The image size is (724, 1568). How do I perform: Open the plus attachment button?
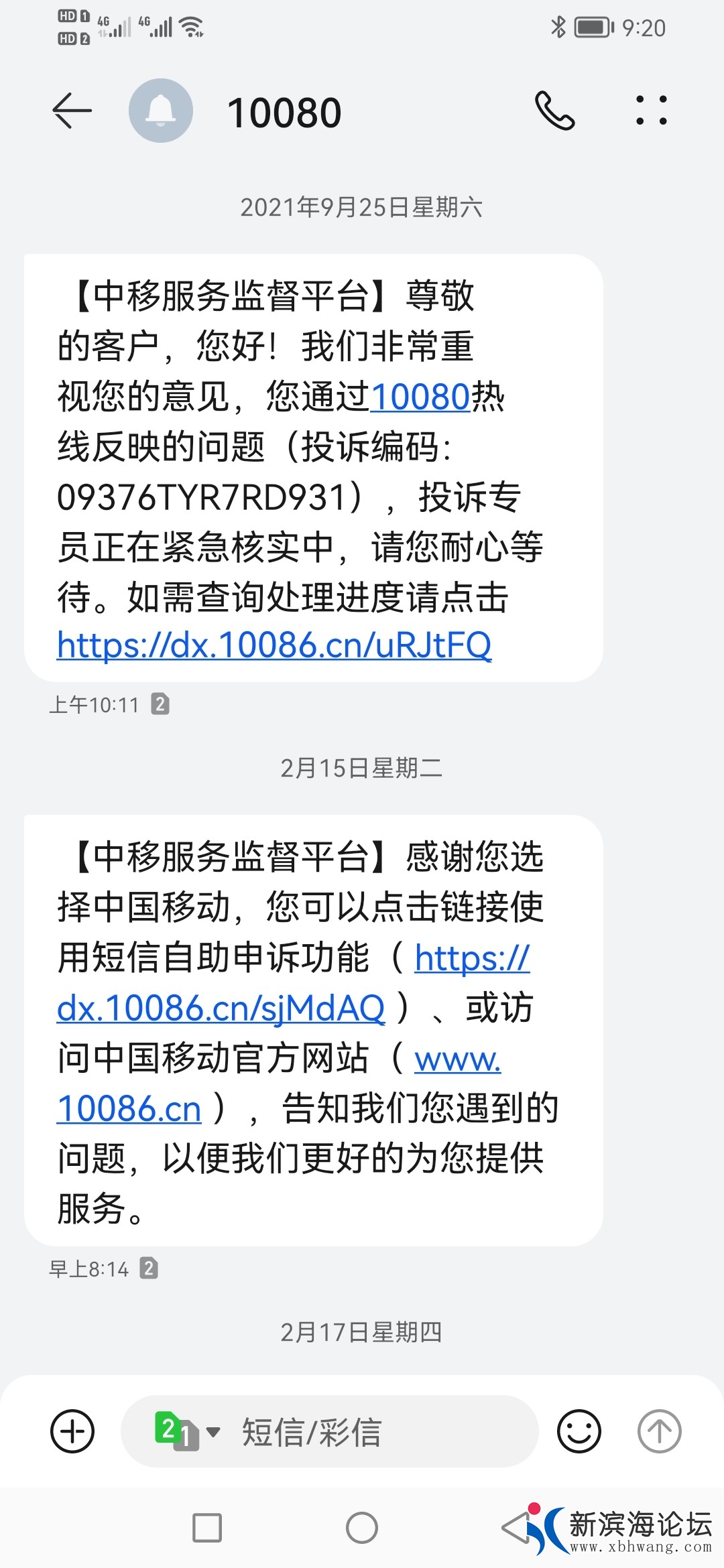click(72, 1432)
